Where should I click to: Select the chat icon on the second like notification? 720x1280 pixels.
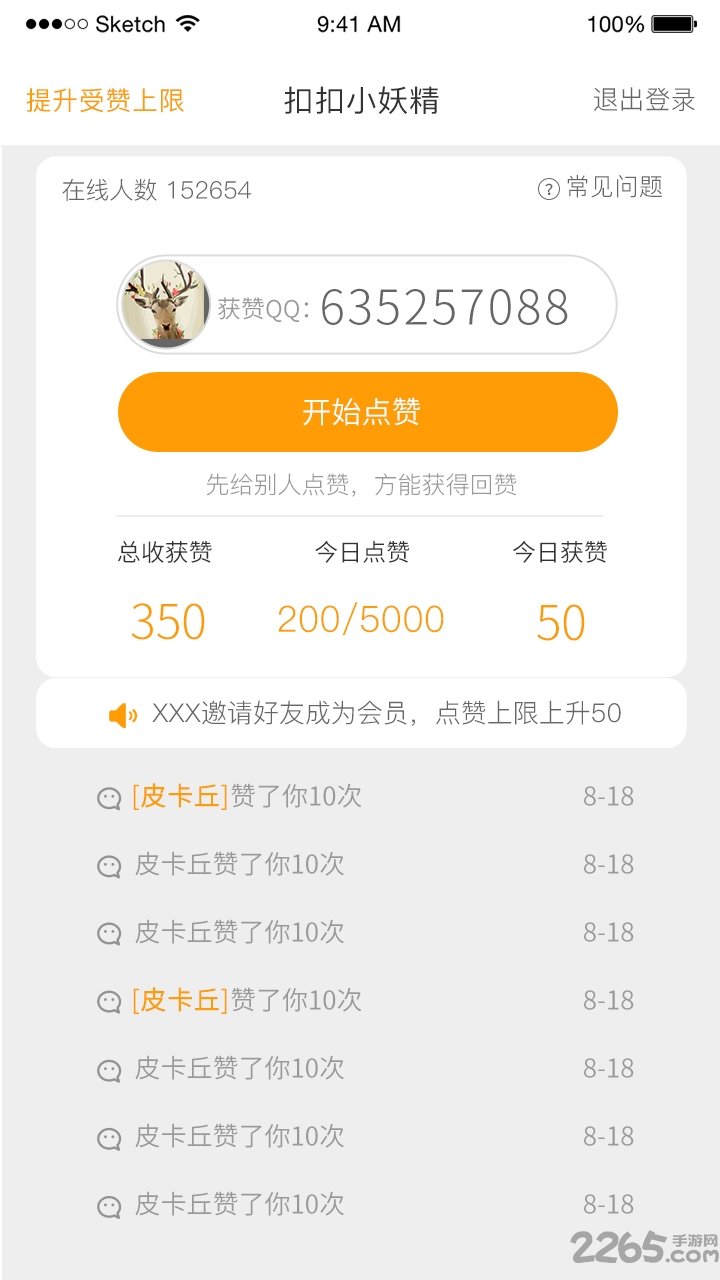pyautogui.click(x=107, y=865)
